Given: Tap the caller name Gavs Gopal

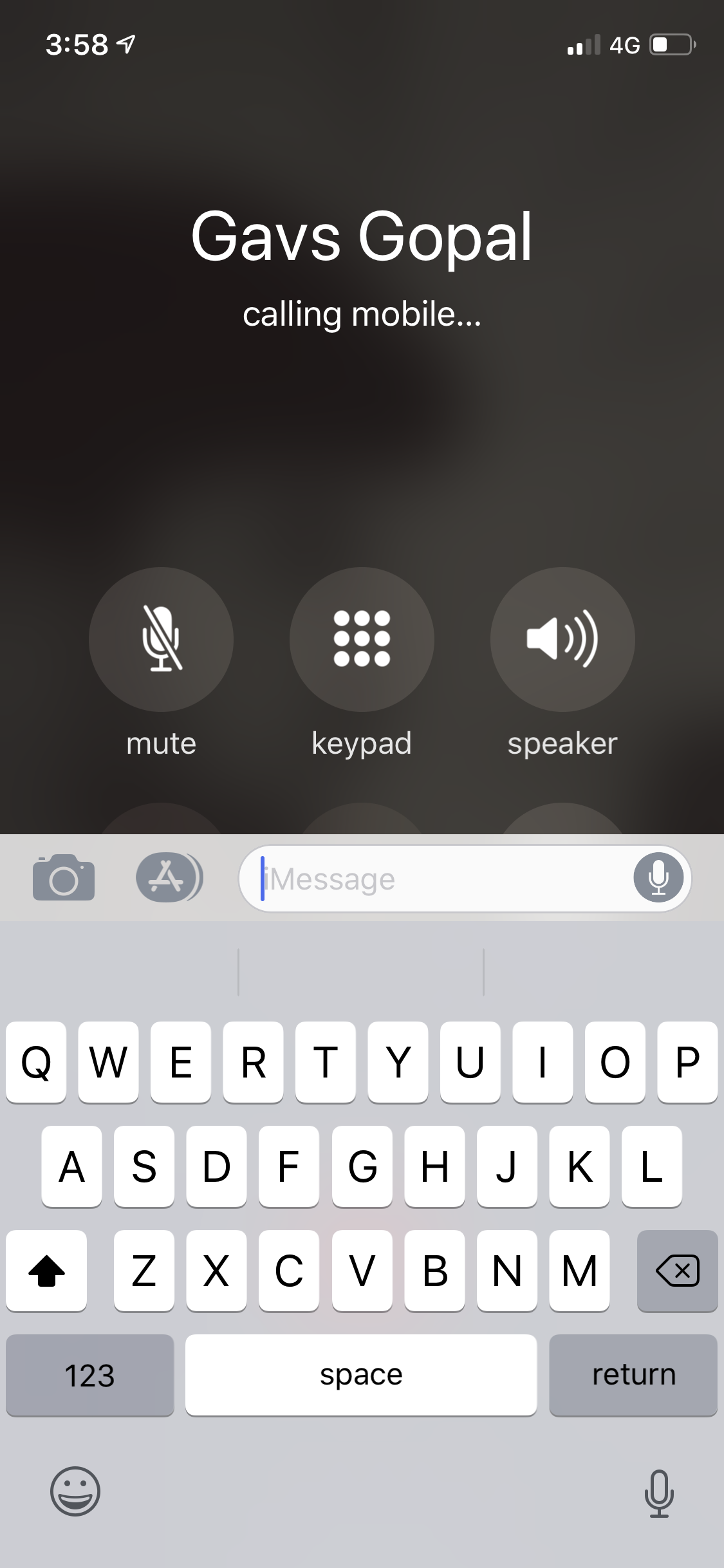Looking at the screenshot, I should click(x=362, y=238).
